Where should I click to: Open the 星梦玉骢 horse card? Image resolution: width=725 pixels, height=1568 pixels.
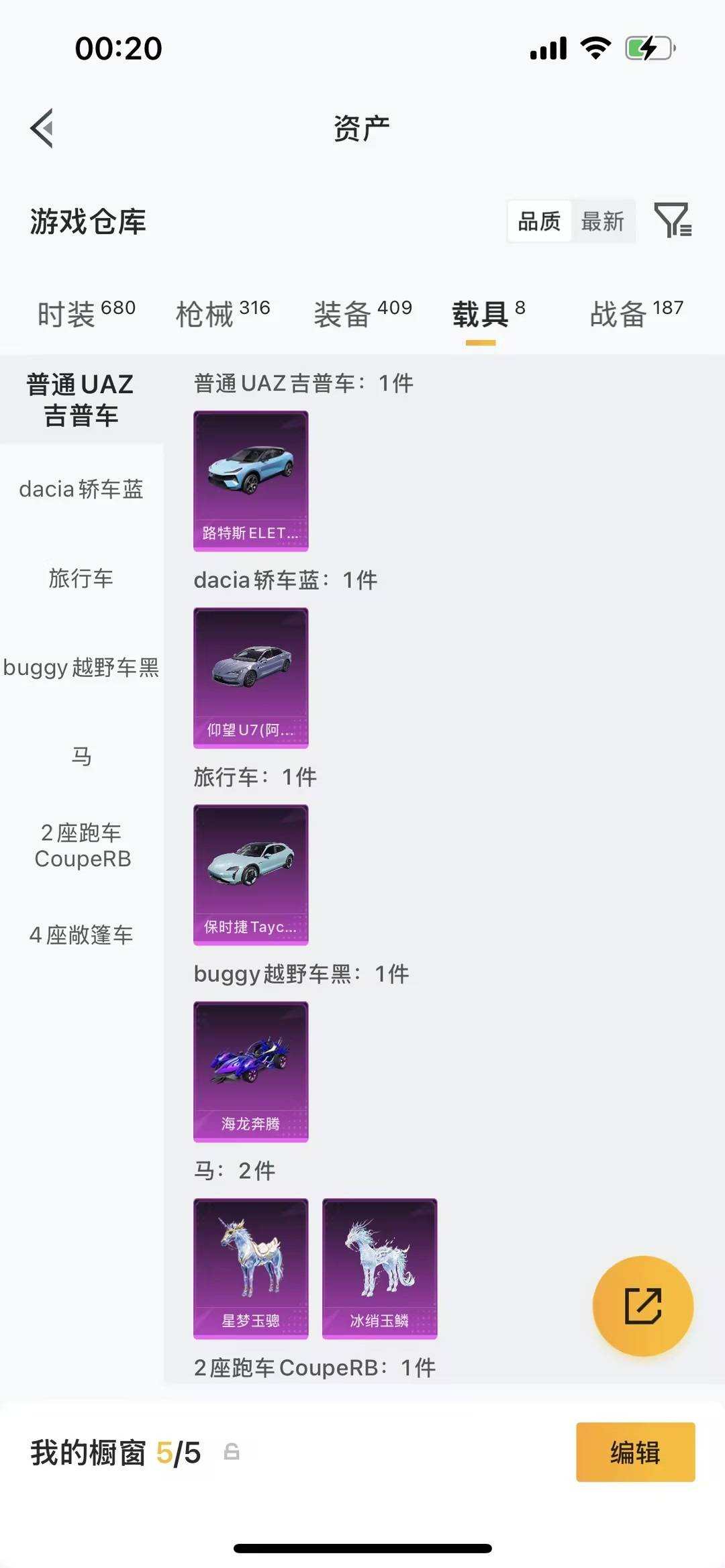tap(250, 1268)
